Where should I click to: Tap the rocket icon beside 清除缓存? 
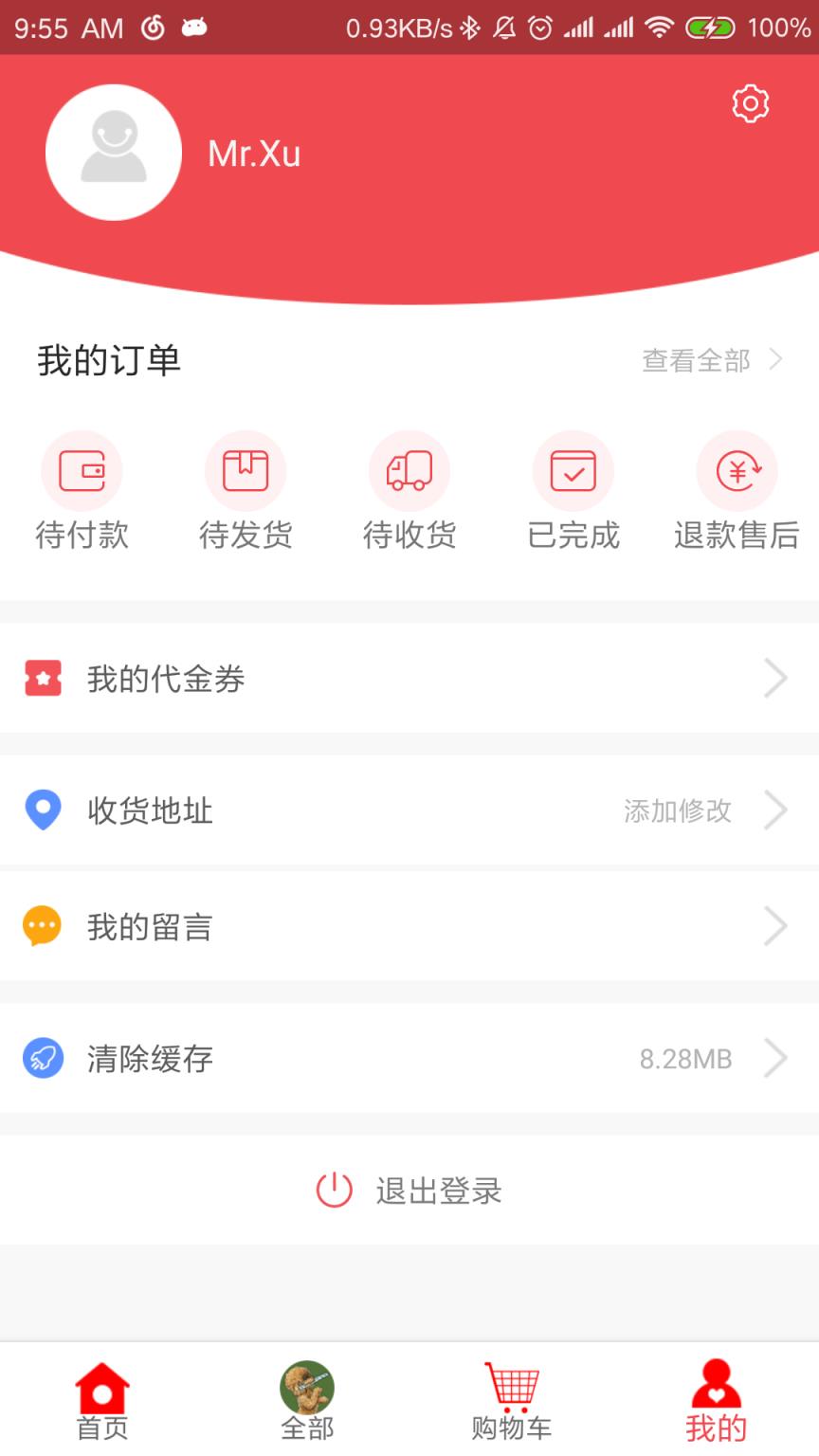click(x=42, y=1059)
